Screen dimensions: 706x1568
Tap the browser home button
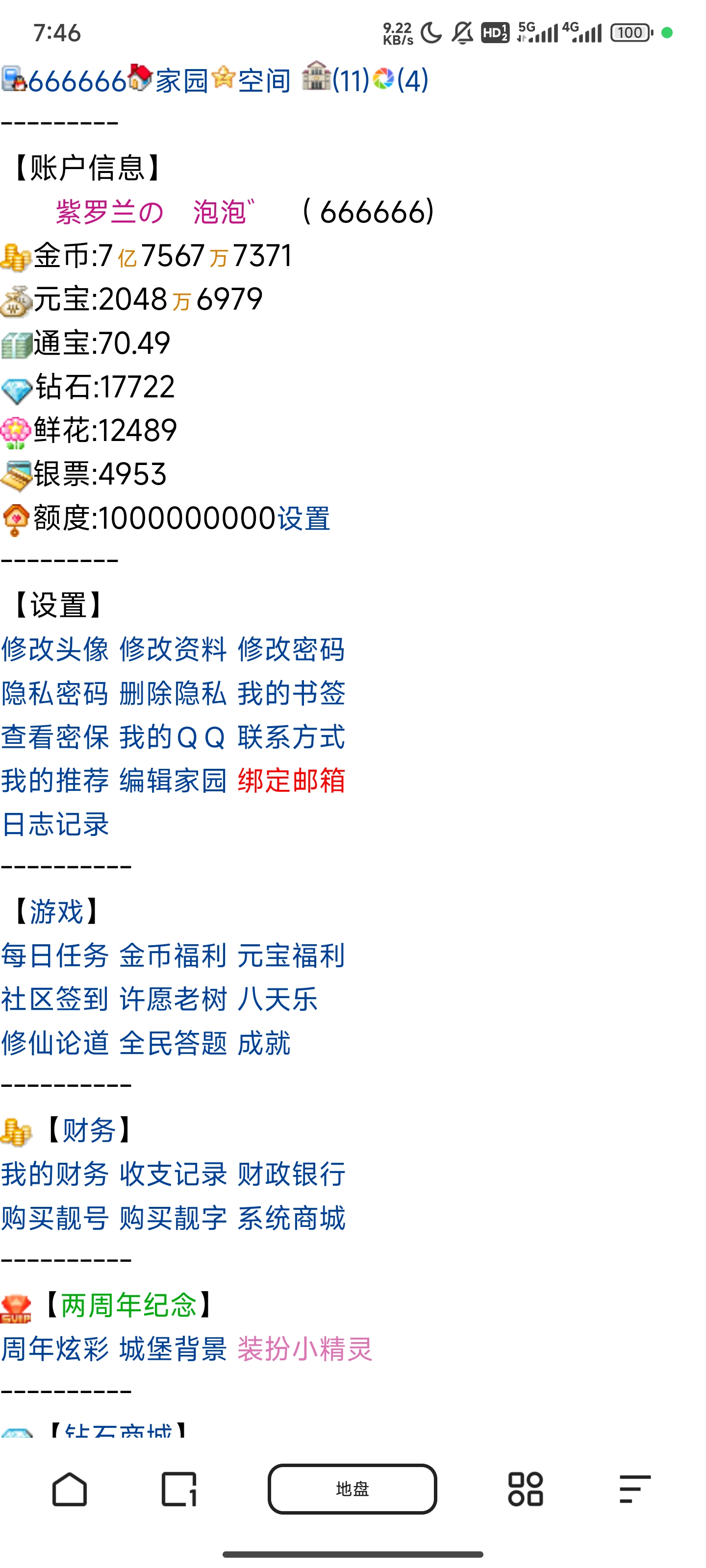pyautogui.click(x=70, y=1489)
